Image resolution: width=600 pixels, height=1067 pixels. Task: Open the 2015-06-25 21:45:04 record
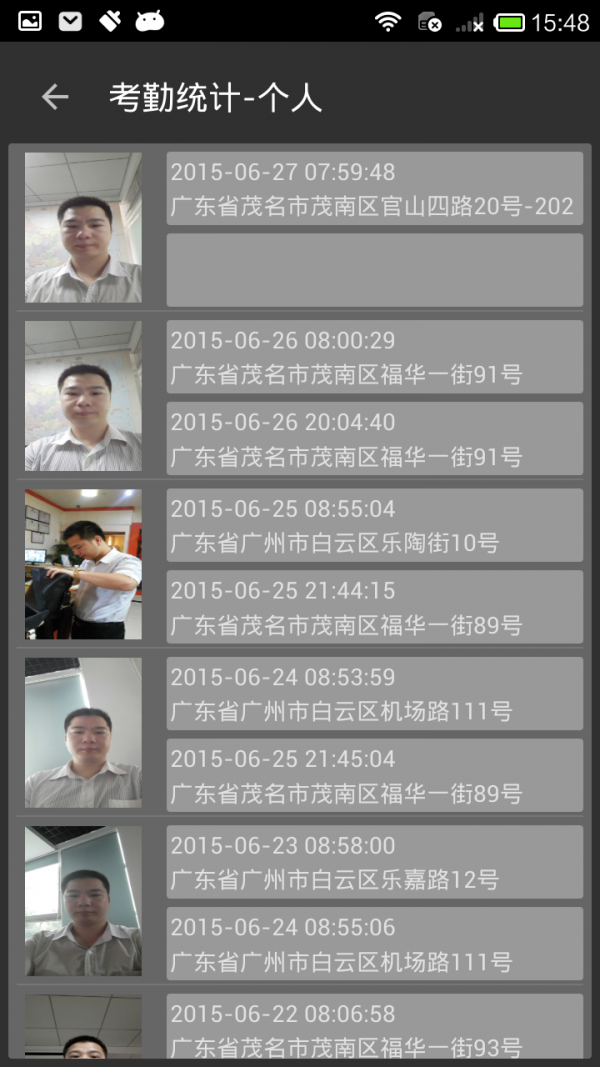tap(374, 776)
